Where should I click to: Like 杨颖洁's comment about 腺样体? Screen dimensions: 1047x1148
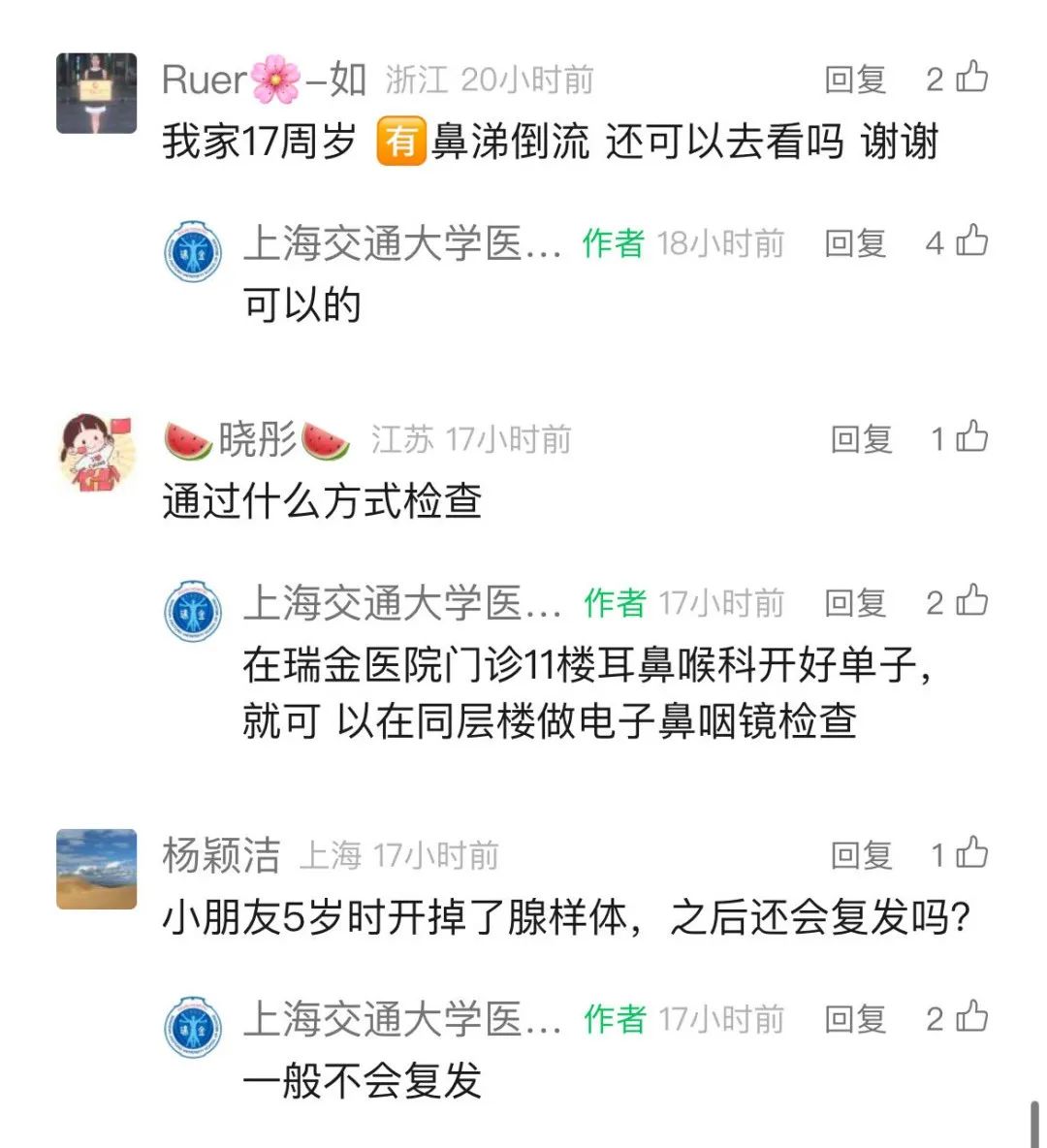(x=971, y=853)
